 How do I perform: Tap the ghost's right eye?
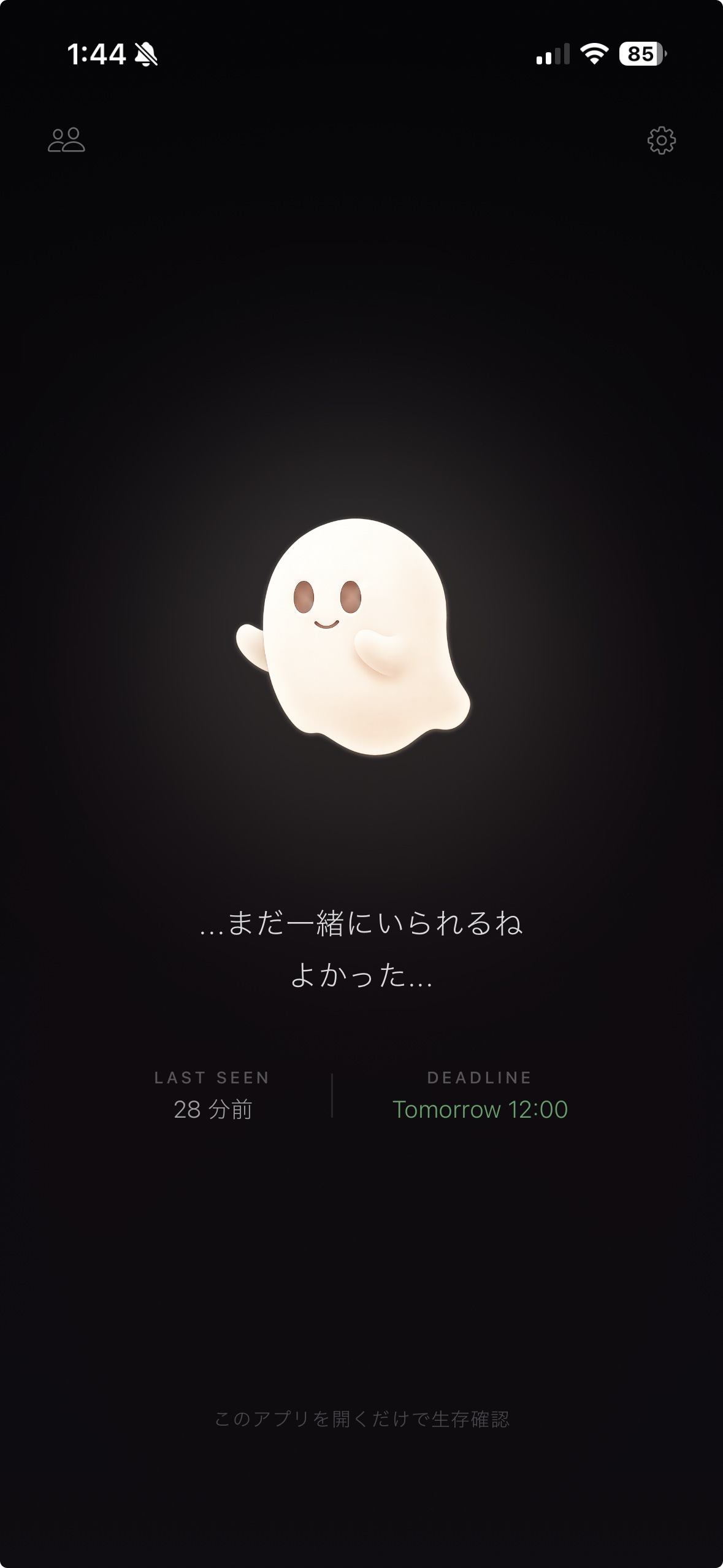coord(352,598)
